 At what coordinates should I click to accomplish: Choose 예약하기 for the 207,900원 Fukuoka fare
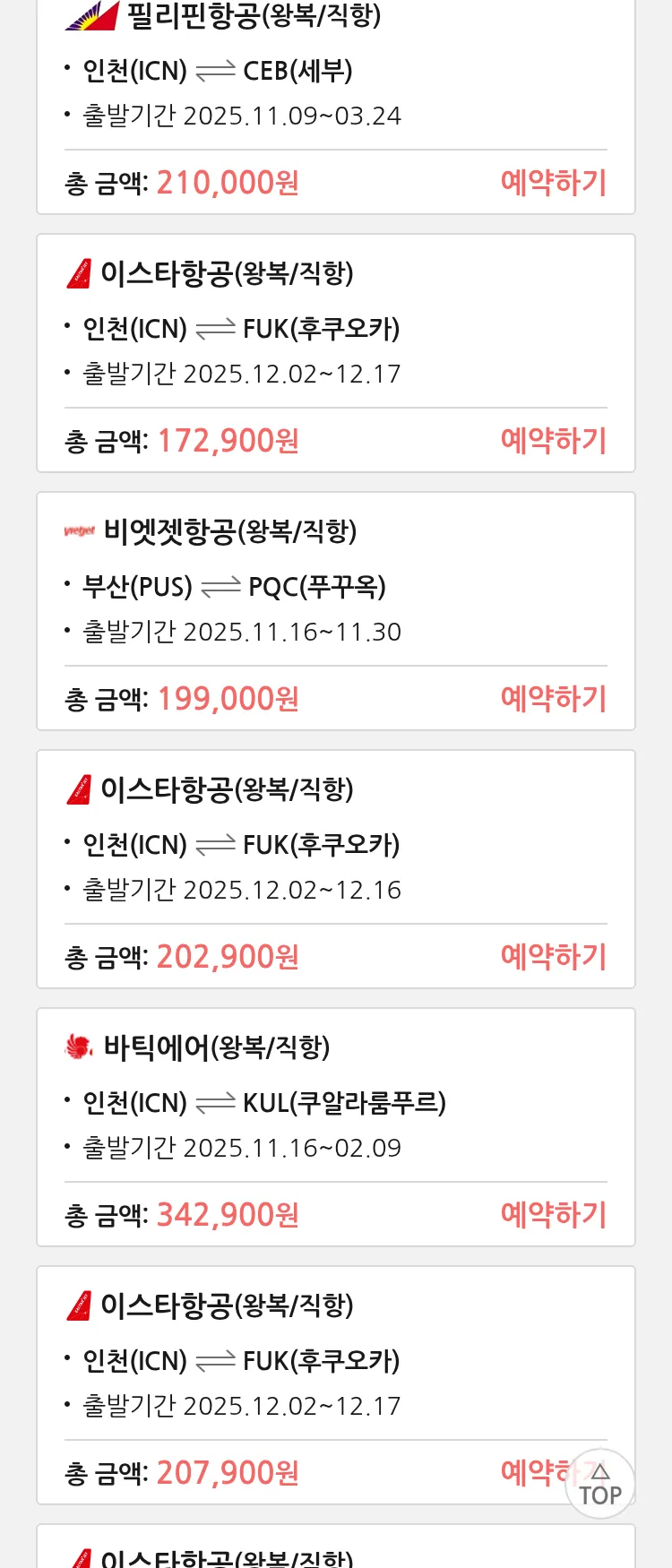point(533,1472)
